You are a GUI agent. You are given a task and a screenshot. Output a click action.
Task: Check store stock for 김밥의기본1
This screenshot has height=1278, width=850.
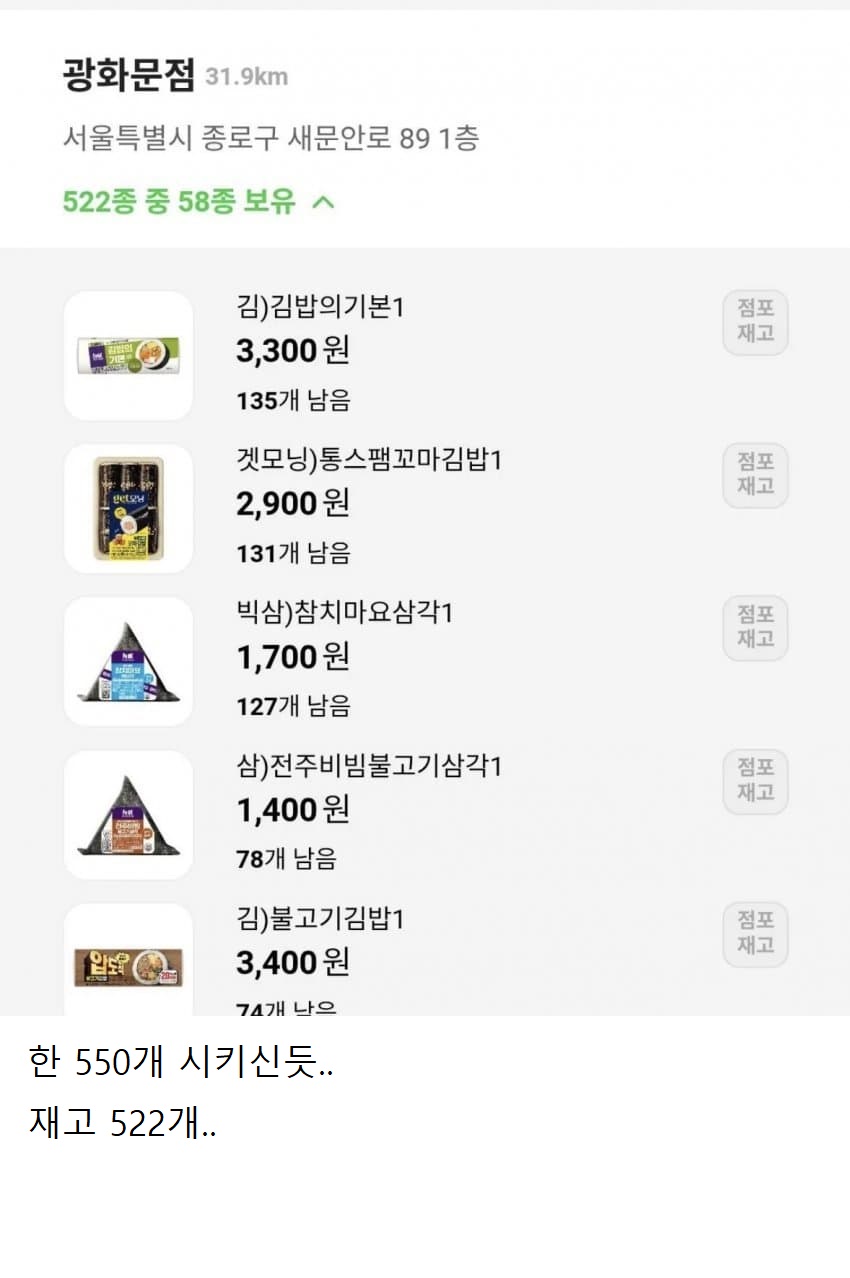click(x=755, y=323)
